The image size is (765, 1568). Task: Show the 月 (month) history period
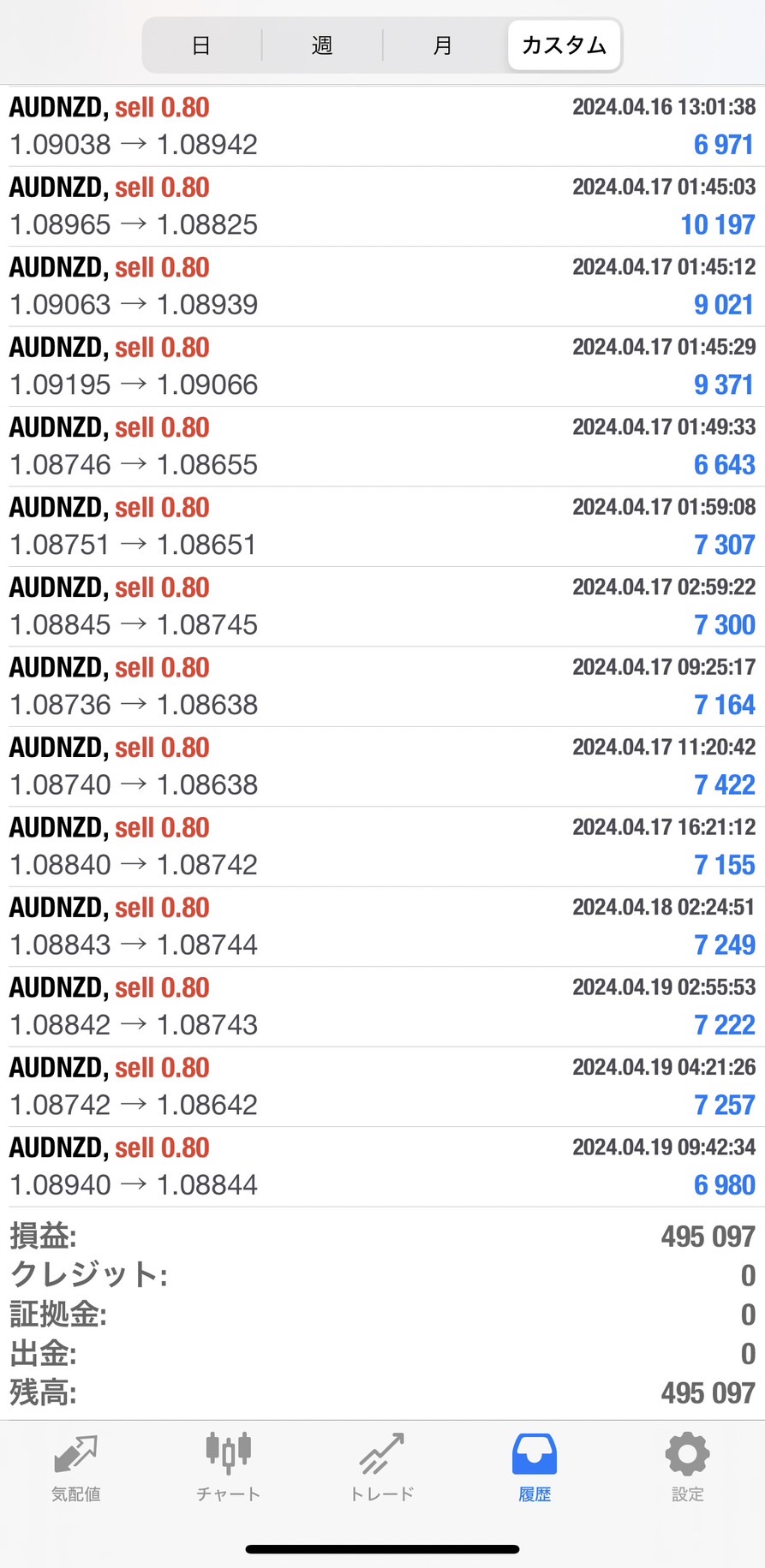[x=442, y=45]
